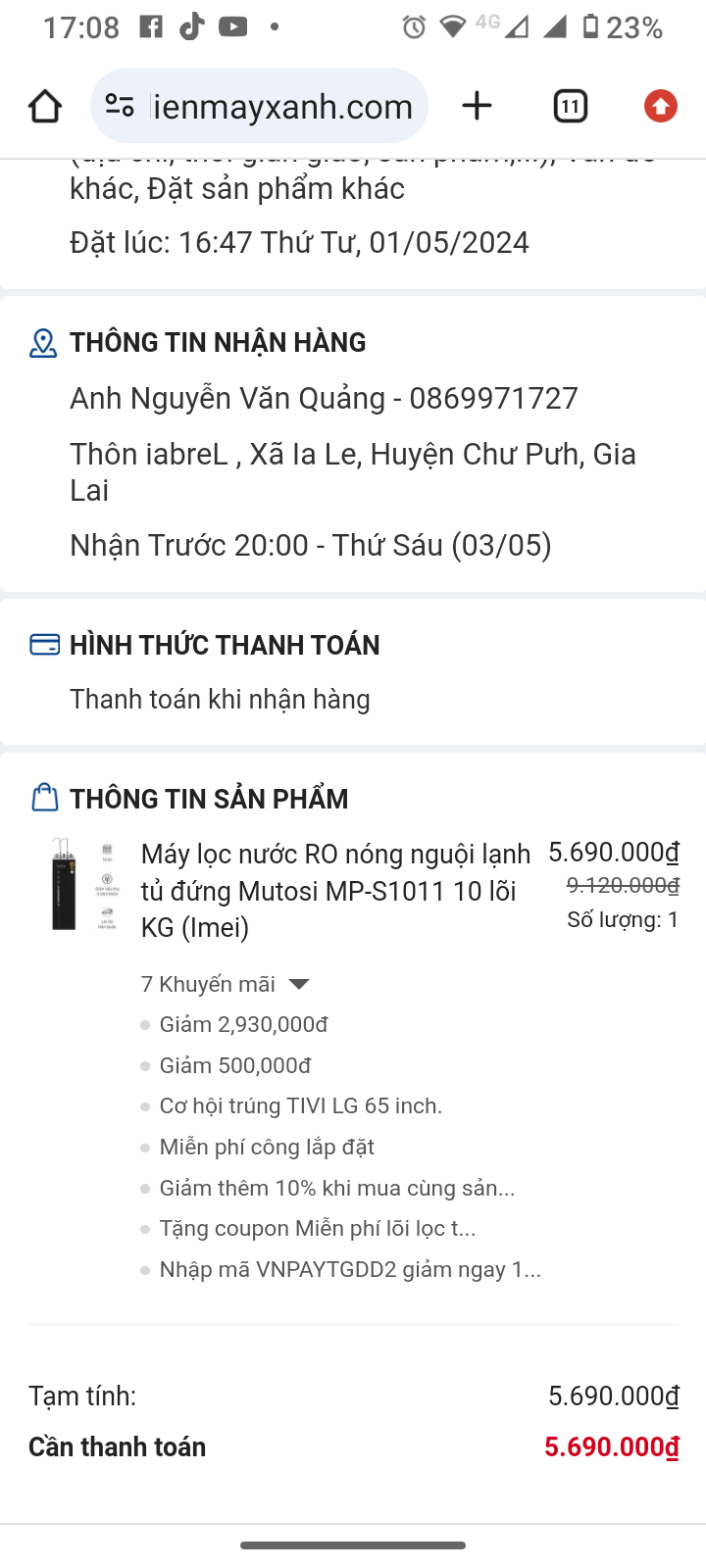Viewport: 706px width, 1568px height.
Task: Open the Chrome update menu
Action: (x=660, y=106)
